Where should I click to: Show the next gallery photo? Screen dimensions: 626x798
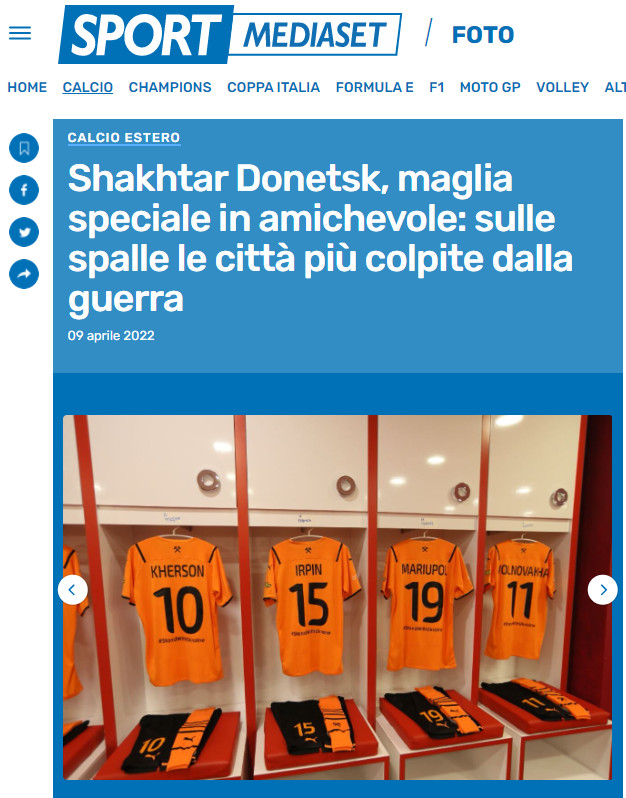602,590
